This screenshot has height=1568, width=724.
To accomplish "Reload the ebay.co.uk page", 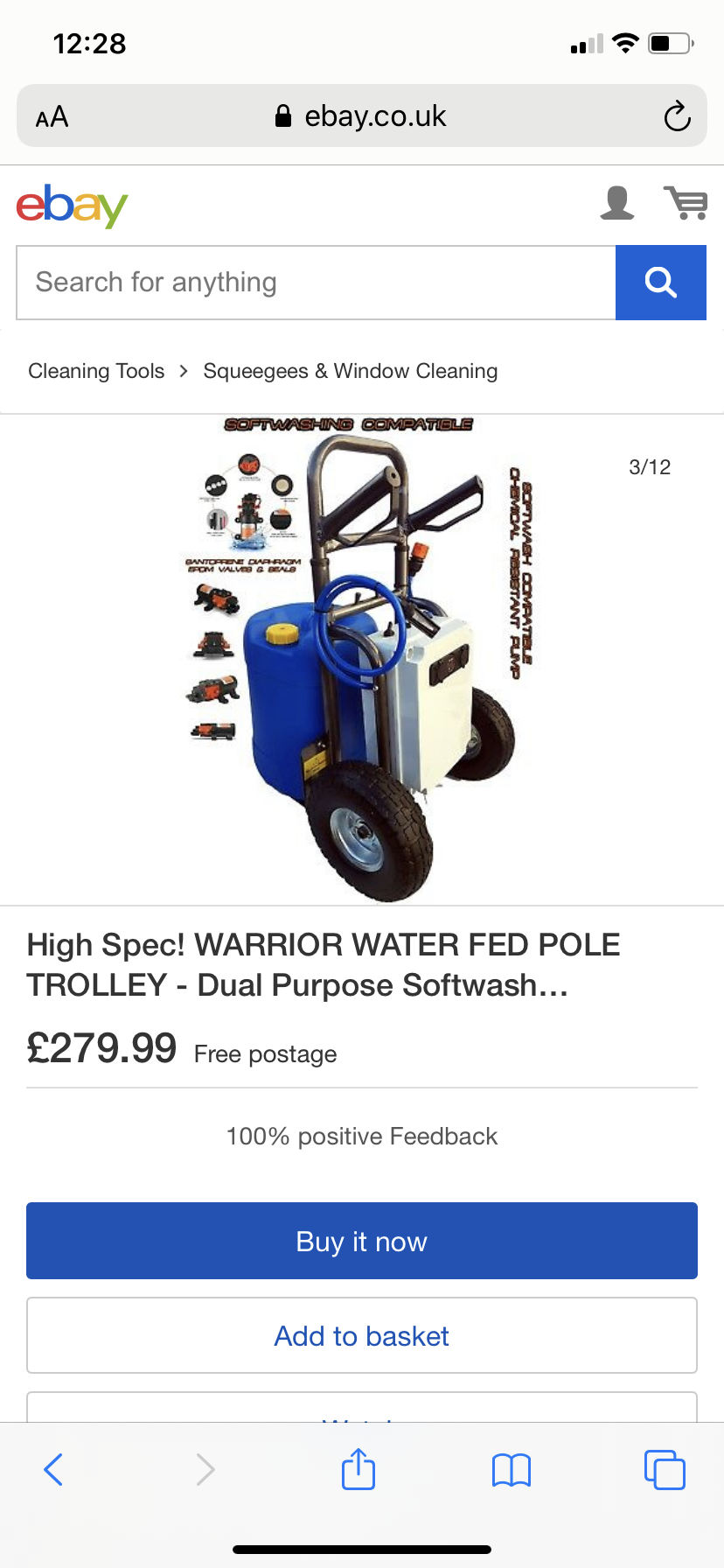I will (677, 116).
